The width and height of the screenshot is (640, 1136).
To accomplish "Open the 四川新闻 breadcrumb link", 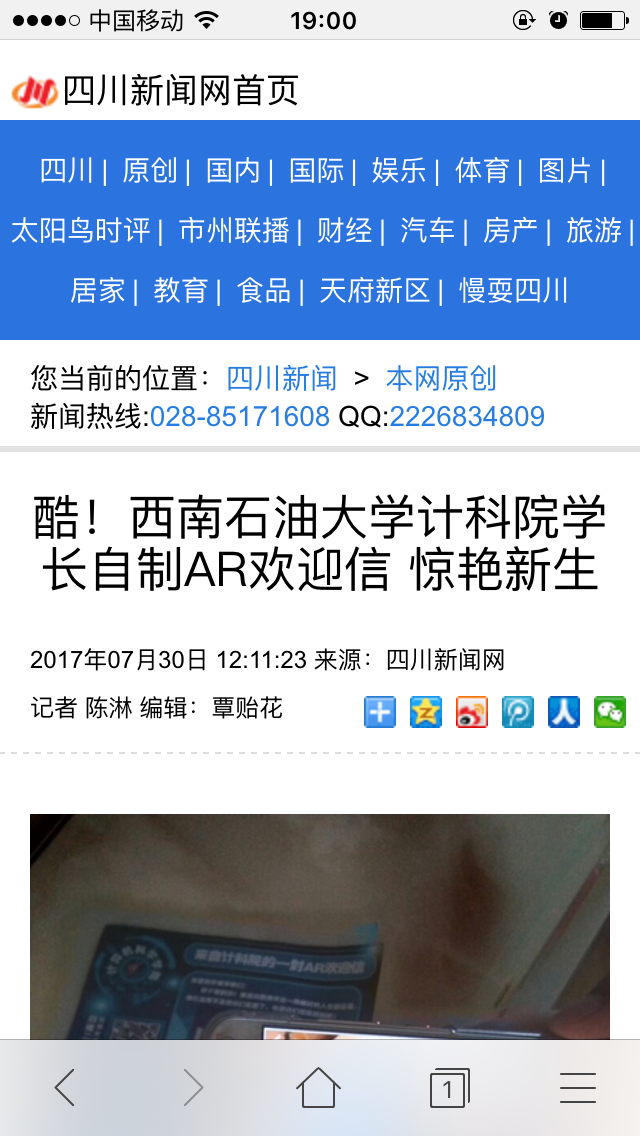I will click(x=281, y=379).
